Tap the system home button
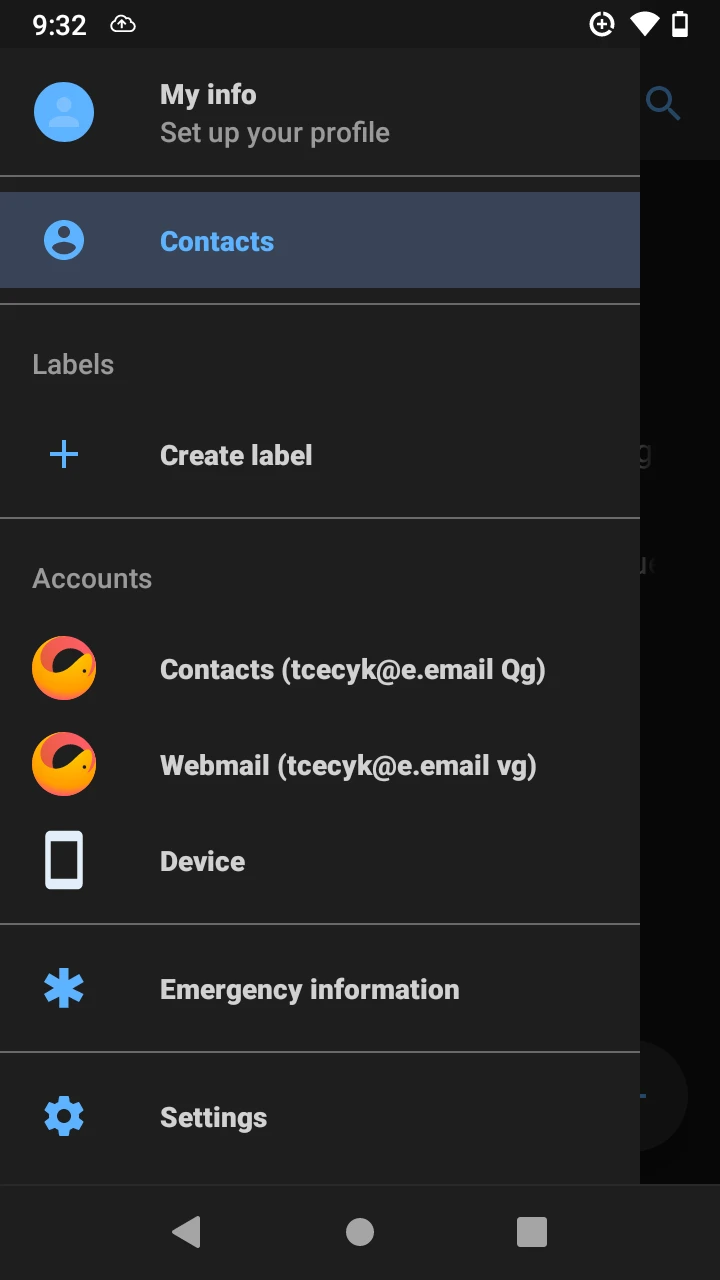 coord(360,1232)
